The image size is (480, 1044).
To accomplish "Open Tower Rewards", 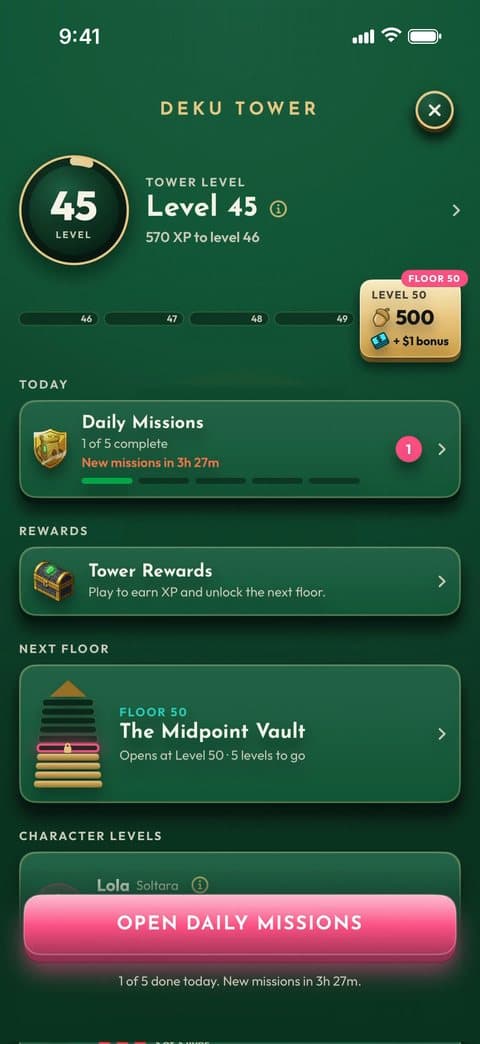I will tap(240, 581).
